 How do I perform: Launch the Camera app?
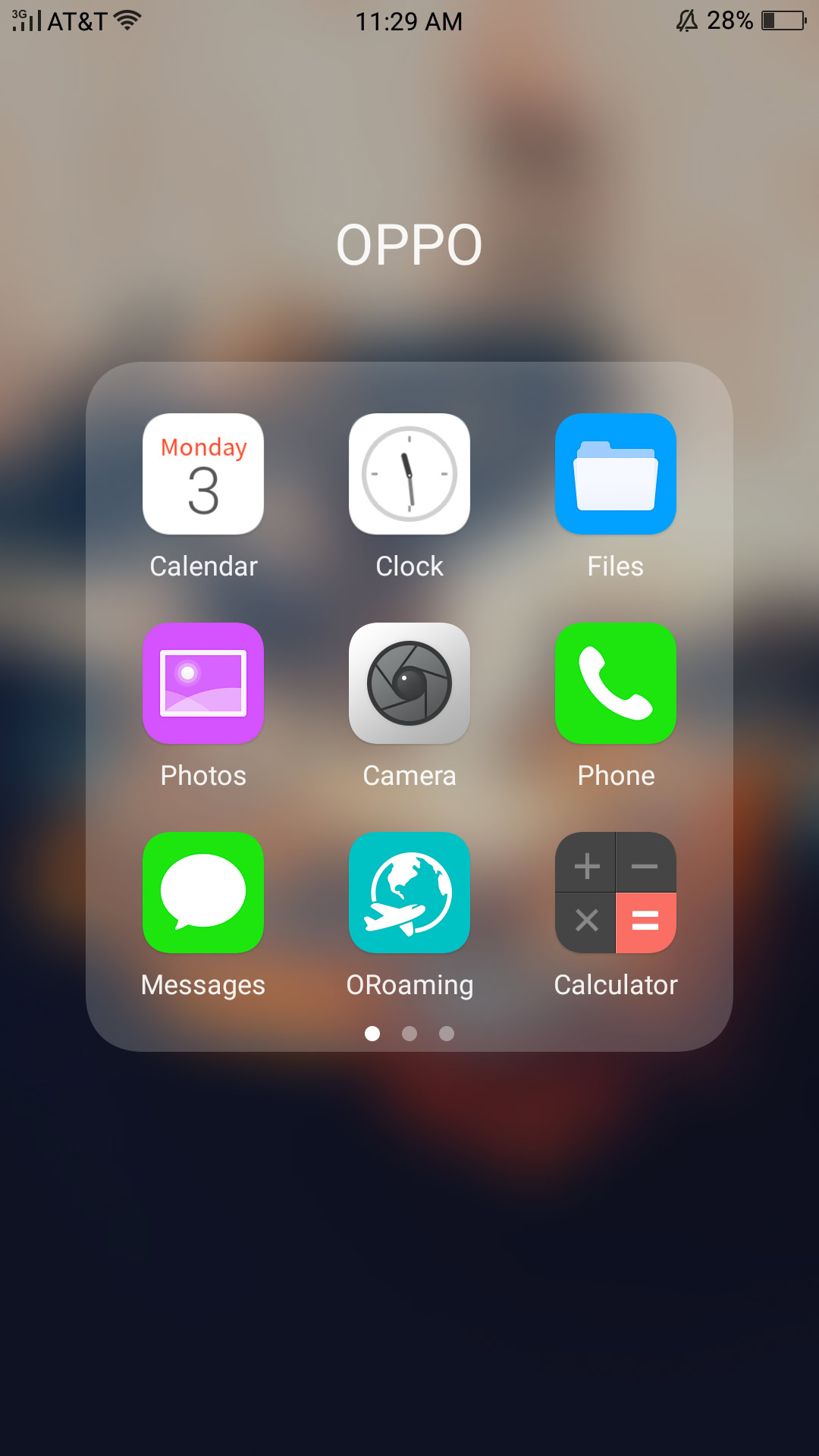tap(409, 683)
